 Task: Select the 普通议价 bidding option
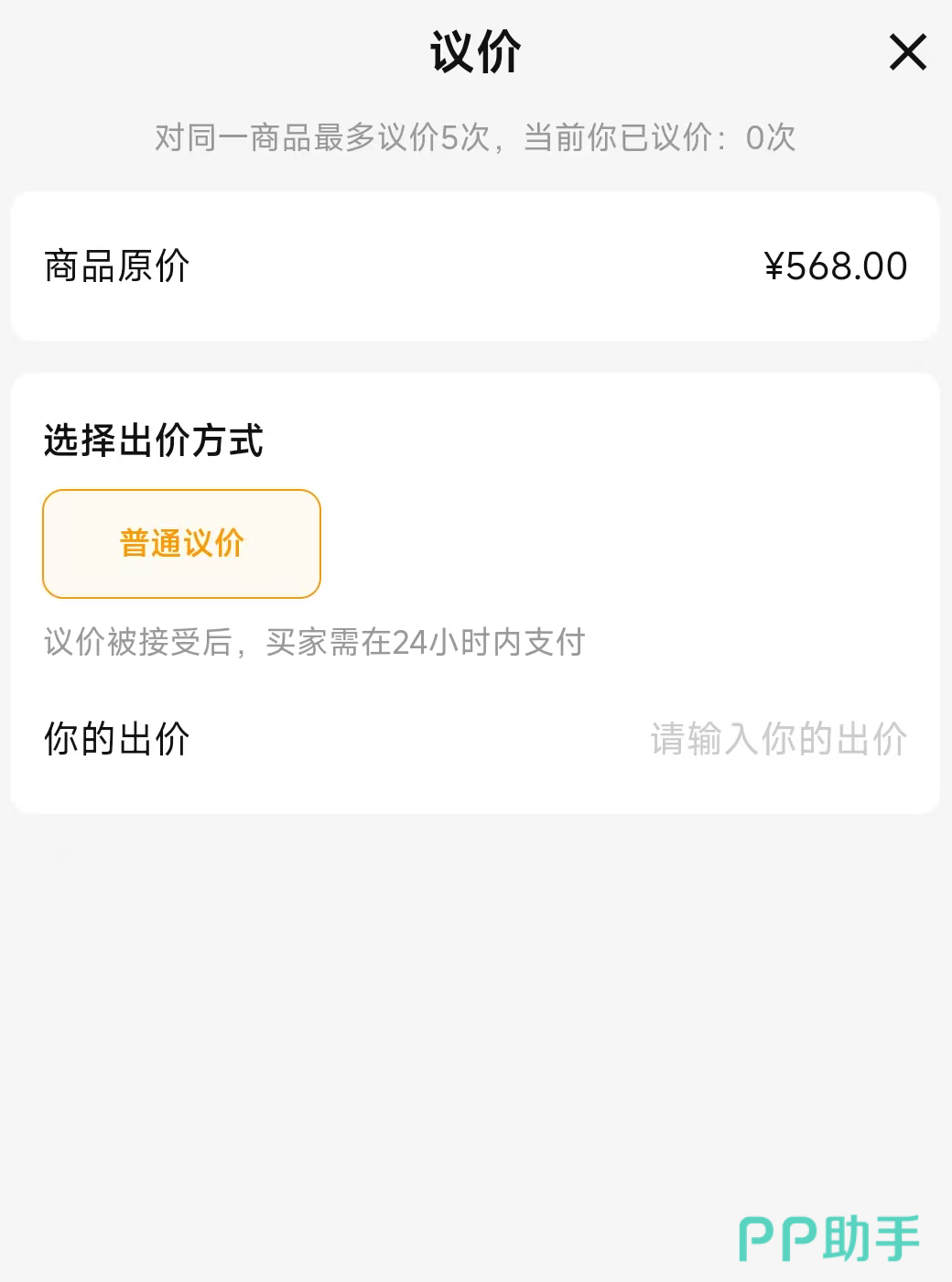tap(181, 544)
